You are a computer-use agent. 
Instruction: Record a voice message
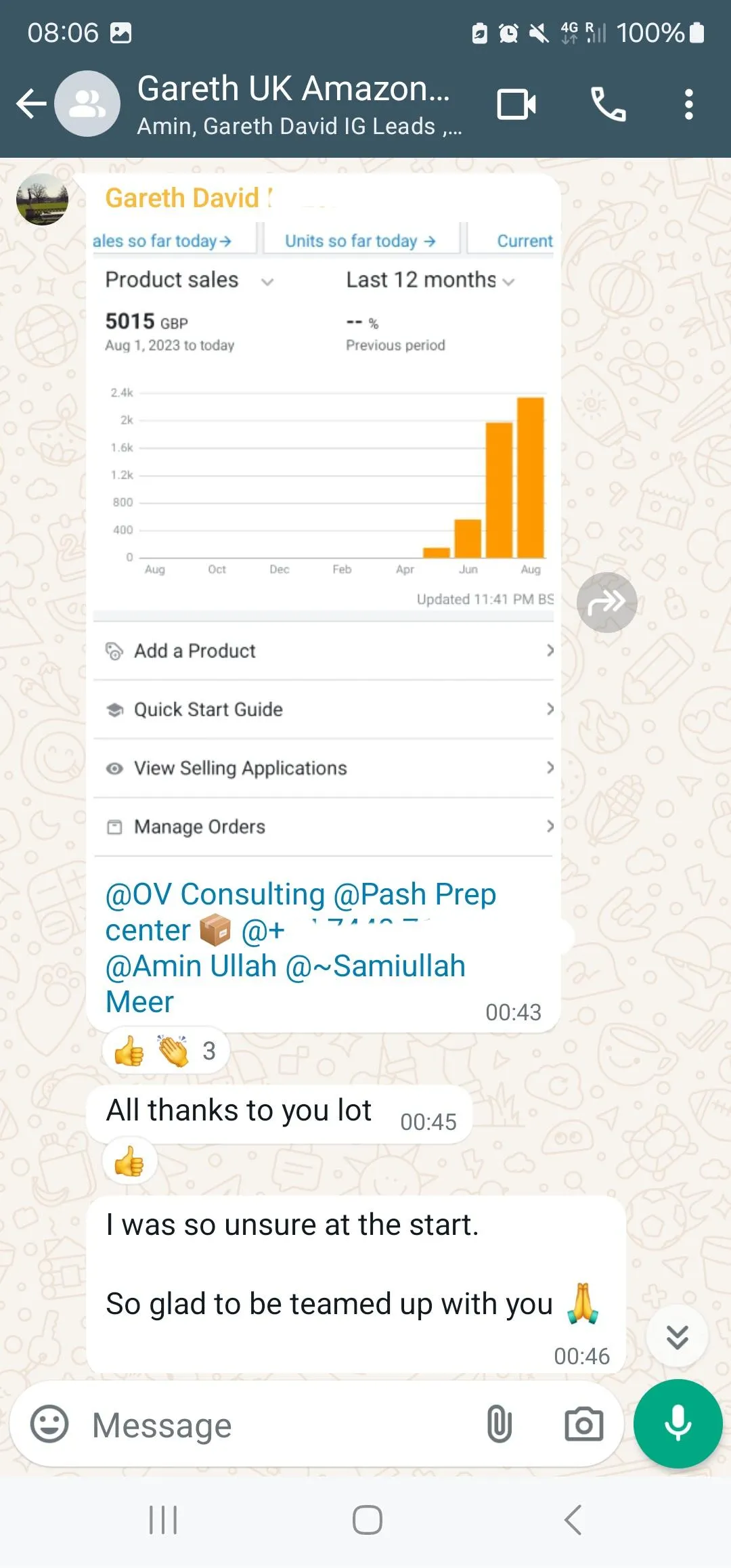[678, 1423]
